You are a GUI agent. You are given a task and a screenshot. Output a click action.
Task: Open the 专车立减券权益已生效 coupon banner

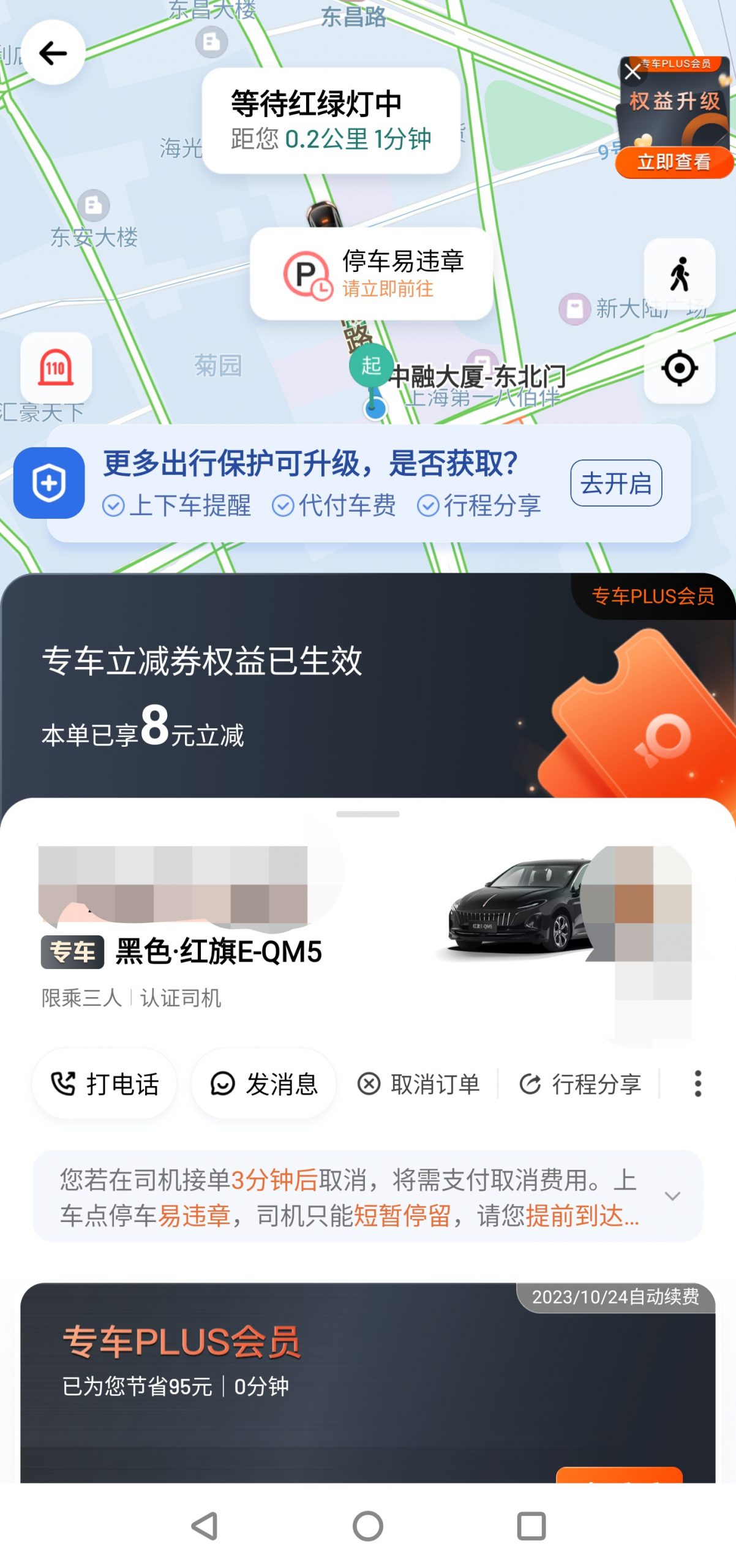click(x=367, y=686)
